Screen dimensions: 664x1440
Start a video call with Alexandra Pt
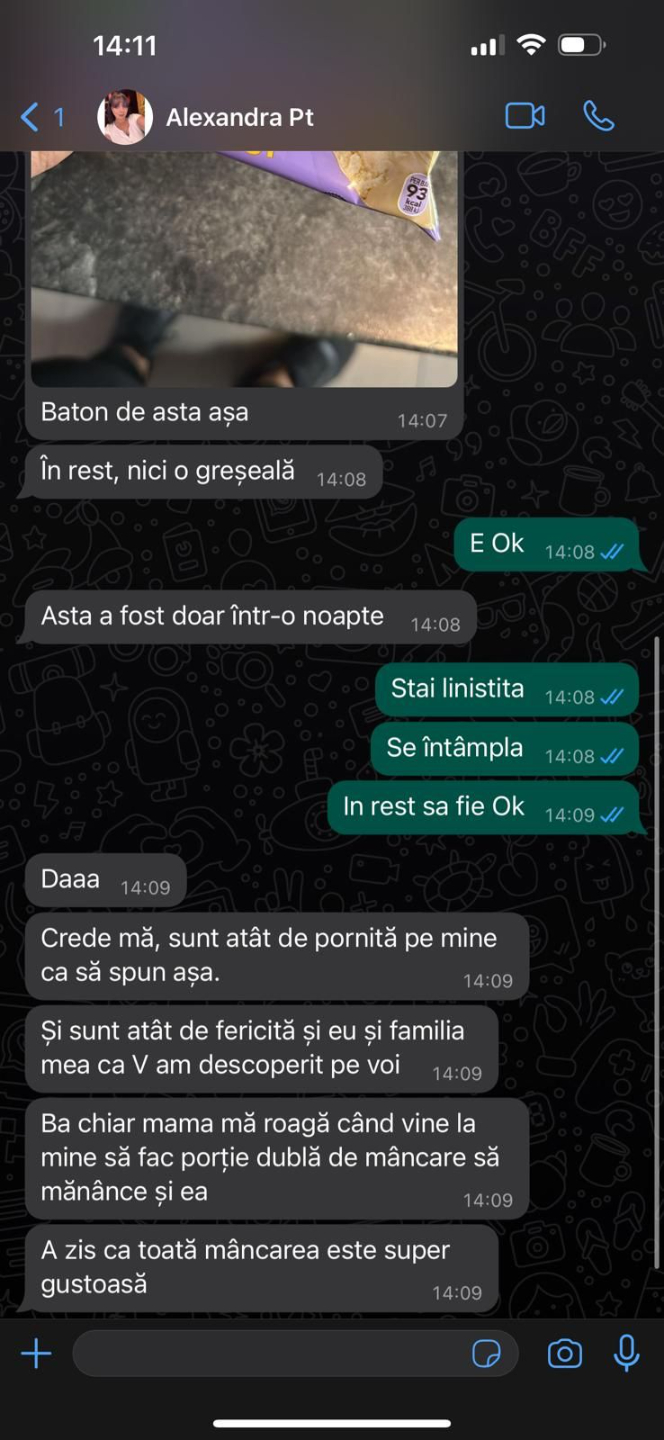pos(525,116)
